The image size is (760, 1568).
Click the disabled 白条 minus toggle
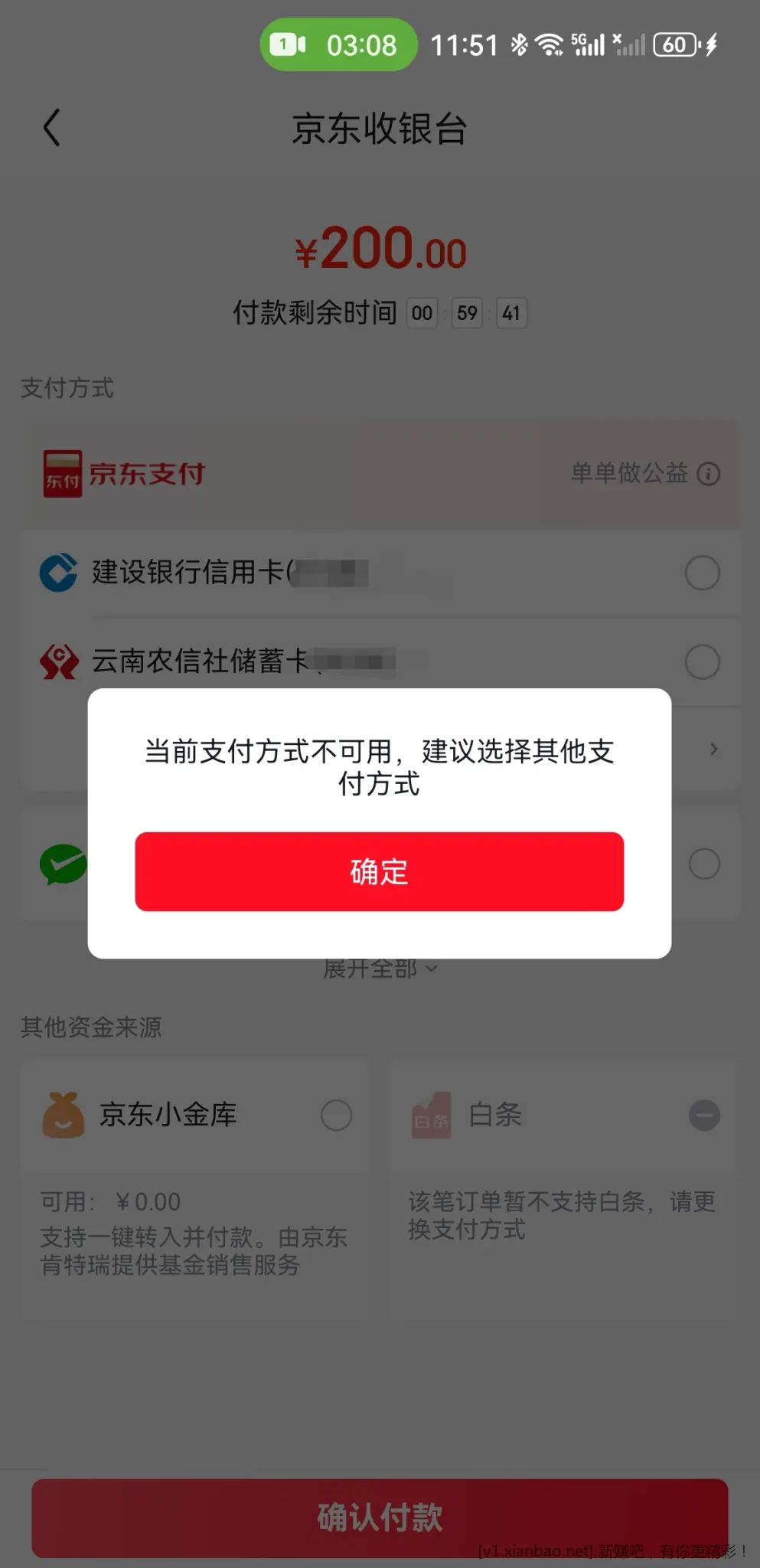pos(705,1116)
